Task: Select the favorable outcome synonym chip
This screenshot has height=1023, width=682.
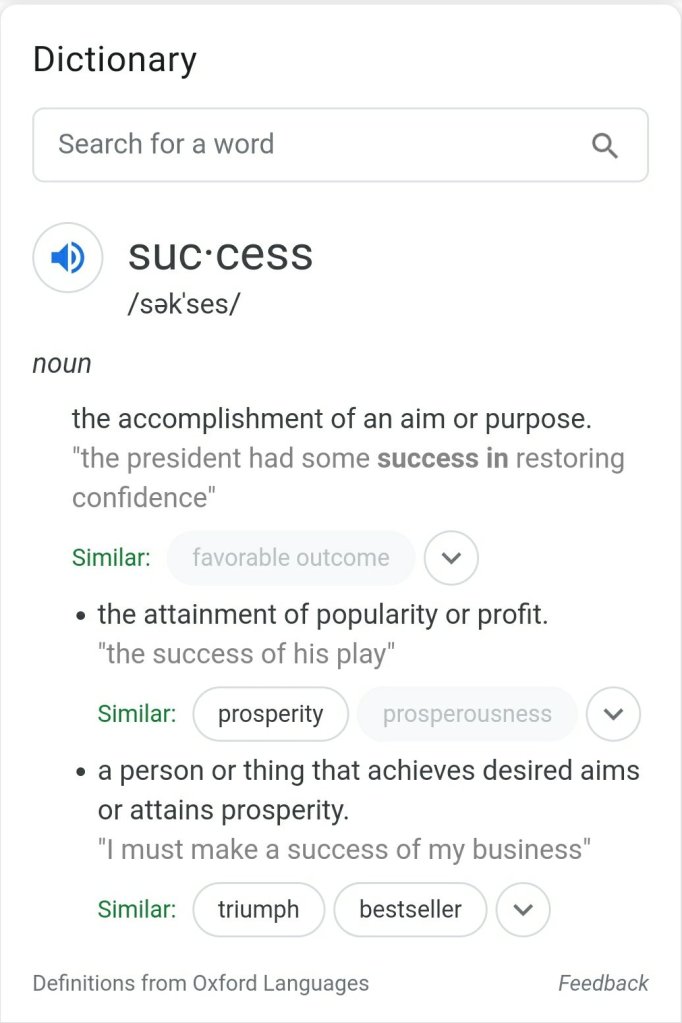Action: tap(290, 558)
